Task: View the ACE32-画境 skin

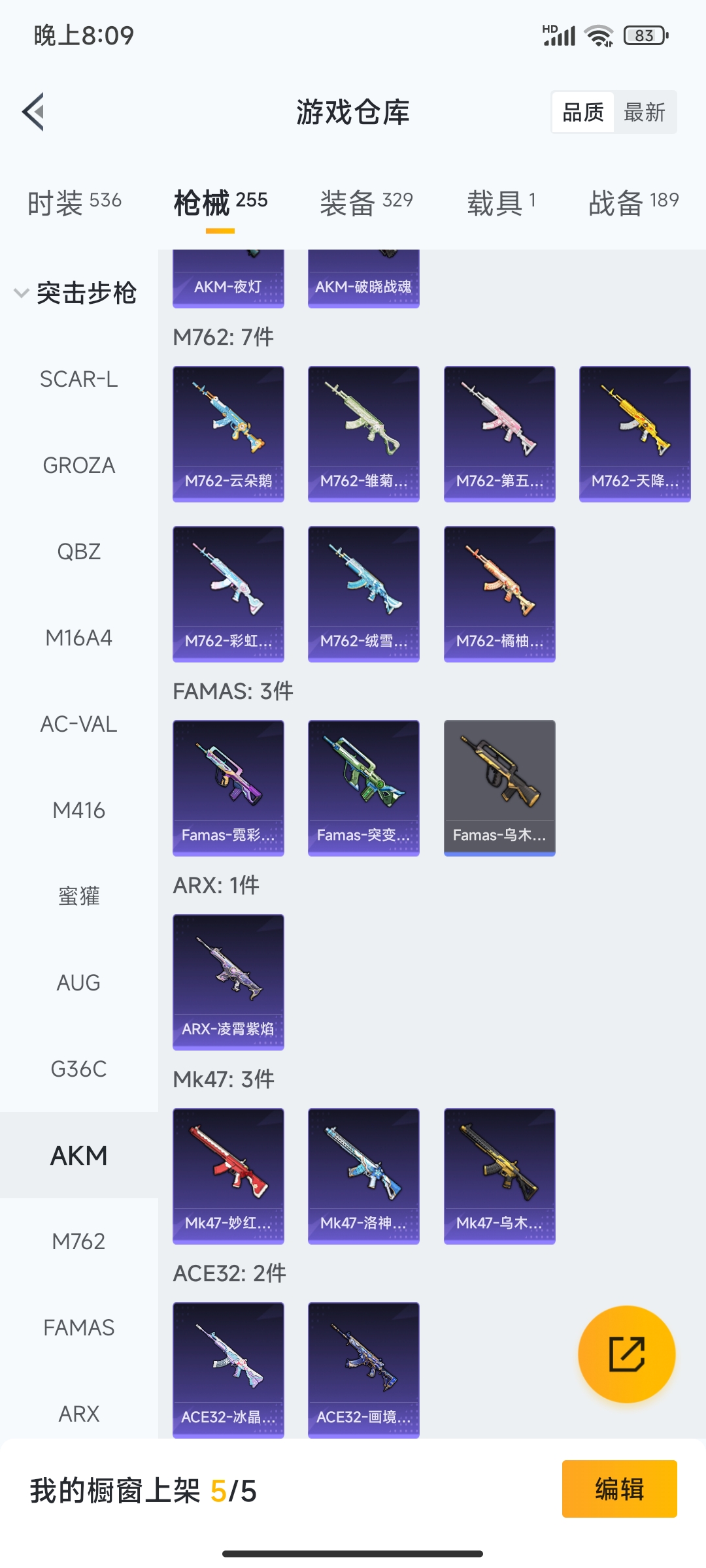Action: pos(363,1370)
